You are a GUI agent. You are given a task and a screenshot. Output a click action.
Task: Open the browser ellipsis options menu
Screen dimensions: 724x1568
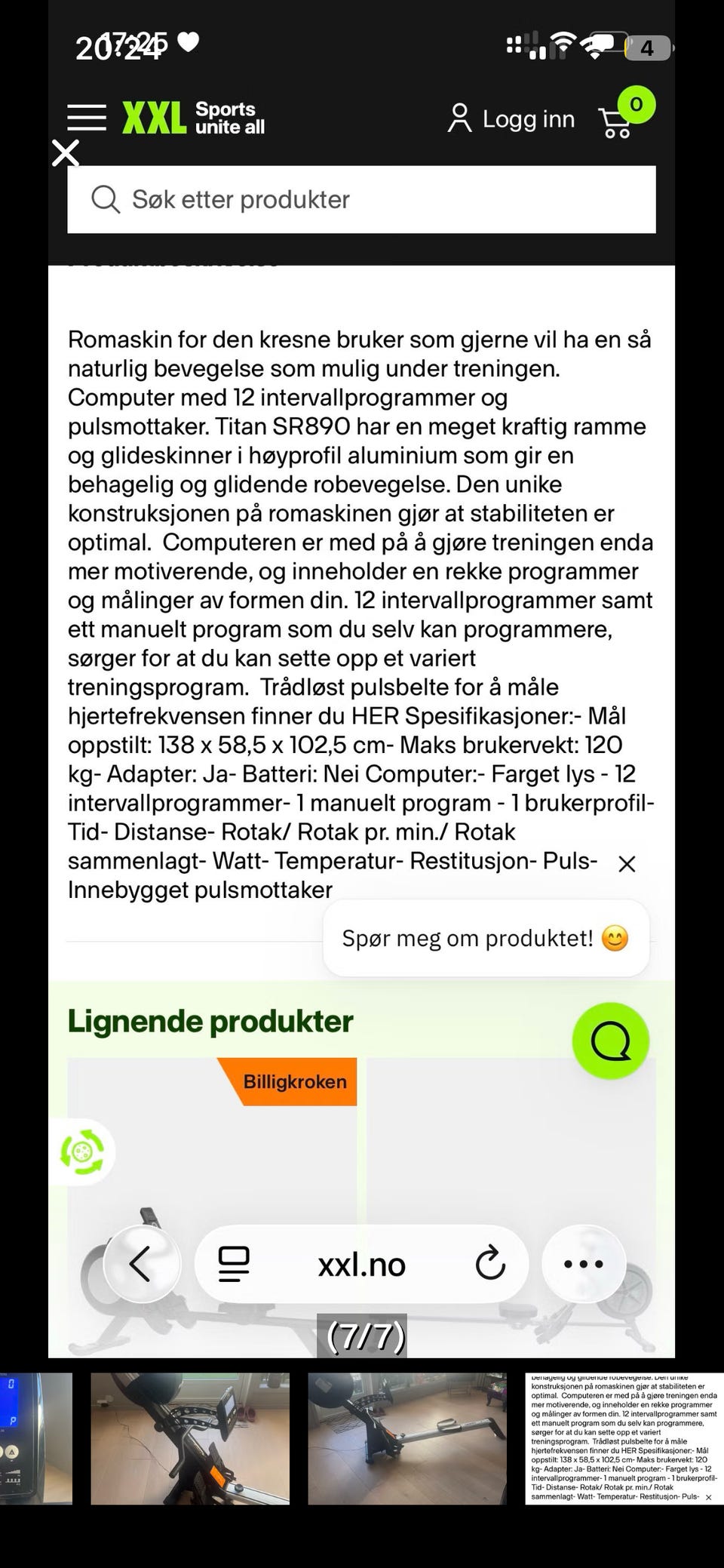coord(584,1264)
